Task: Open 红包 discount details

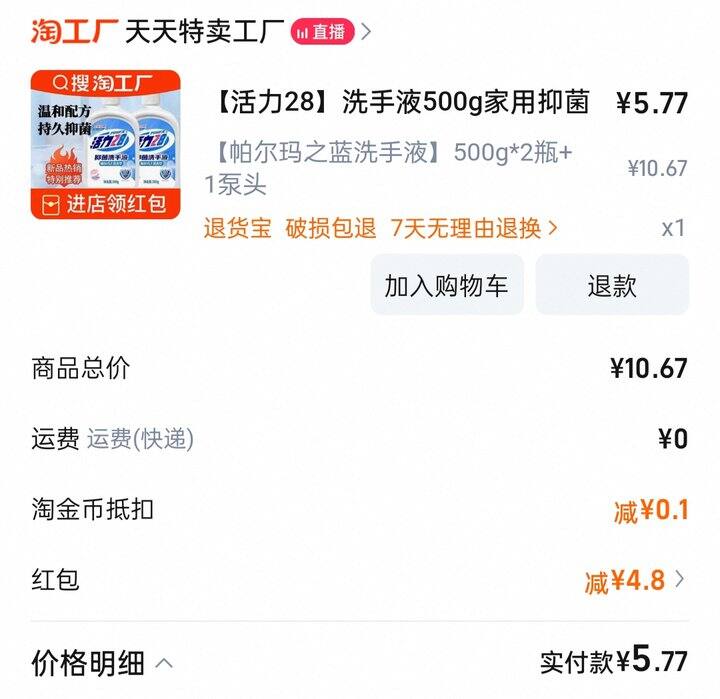Action: point(635,580)
